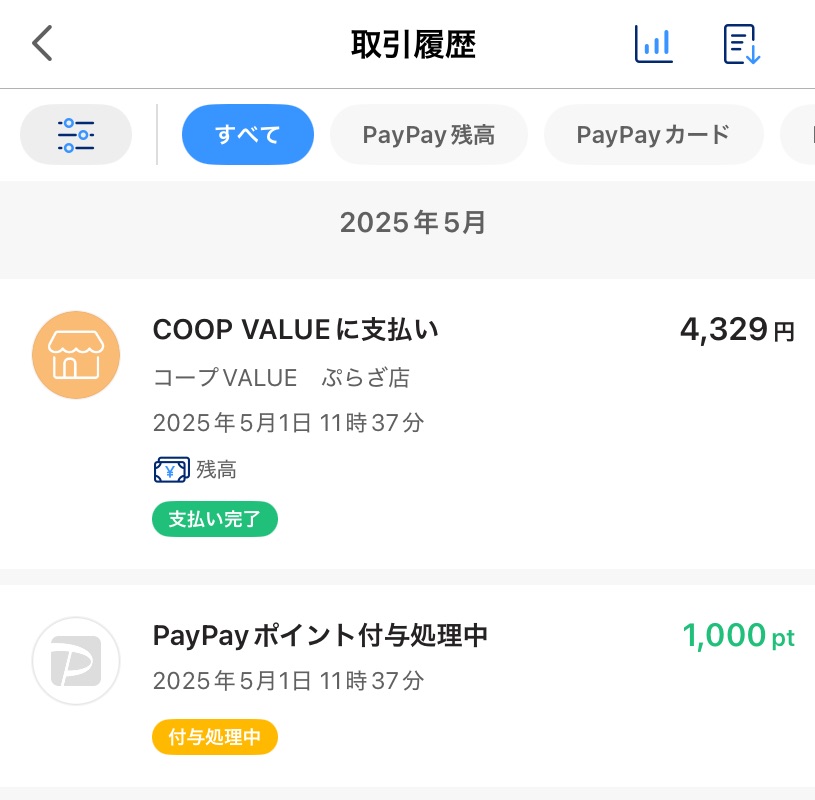Open the filter settings button
The width and height of the screenshot is (815, 800).
pyautogui.click(x=76, y=134)
